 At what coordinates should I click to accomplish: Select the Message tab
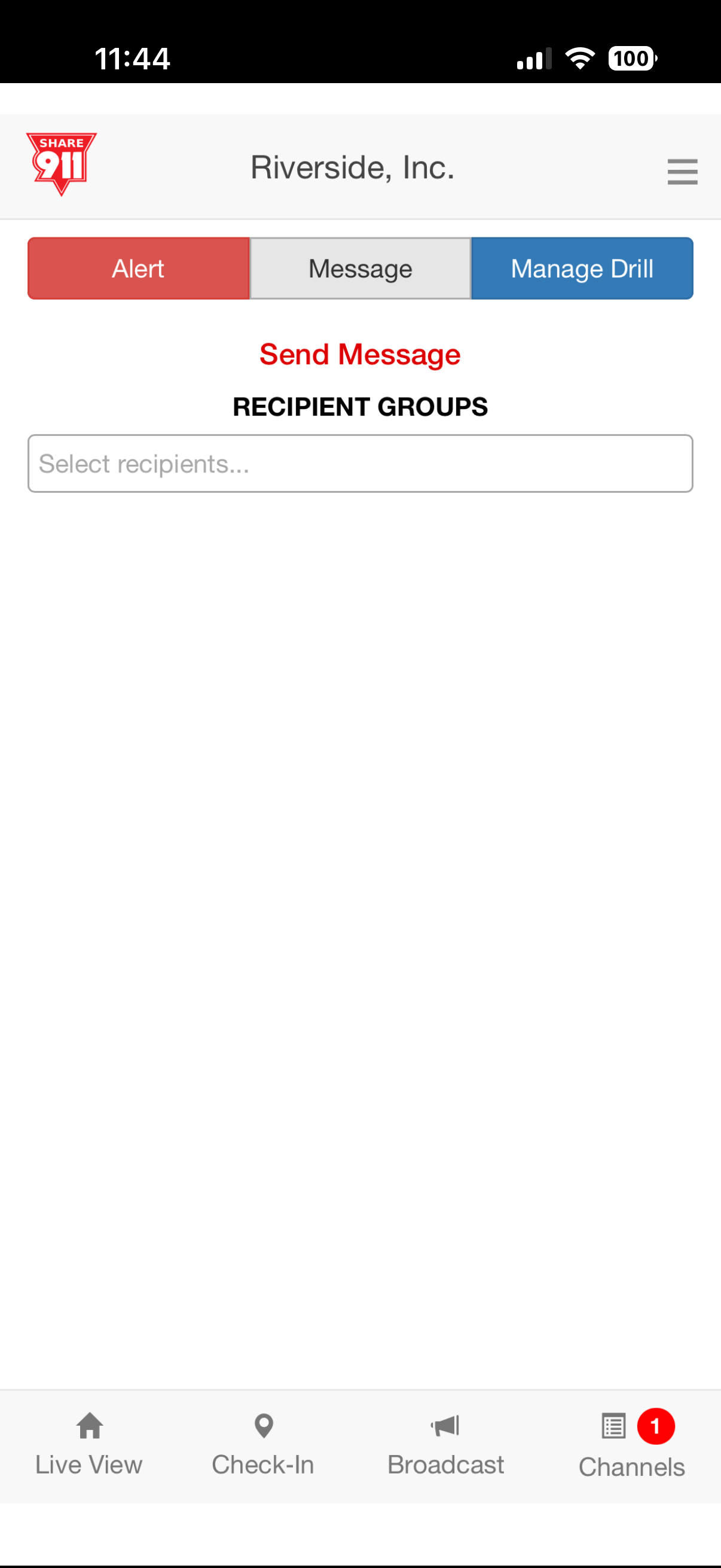point(360,269)
